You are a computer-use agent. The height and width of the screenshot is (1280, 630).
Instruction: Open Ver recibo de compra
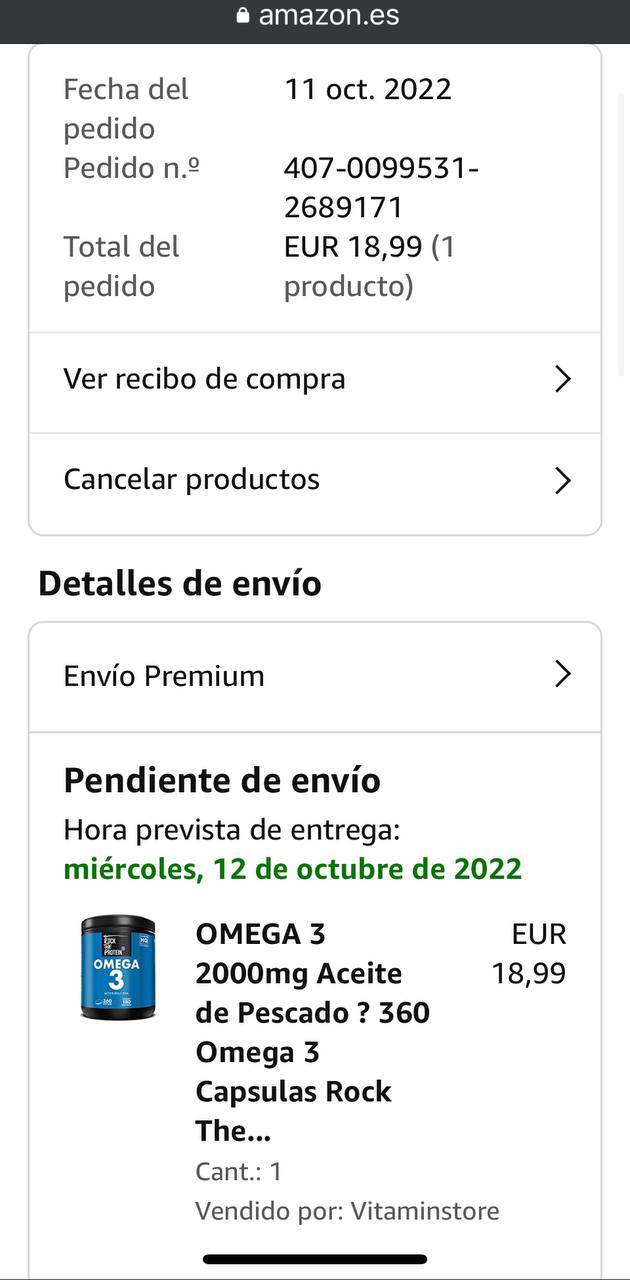pyautogui.click(x=314, y=379)
